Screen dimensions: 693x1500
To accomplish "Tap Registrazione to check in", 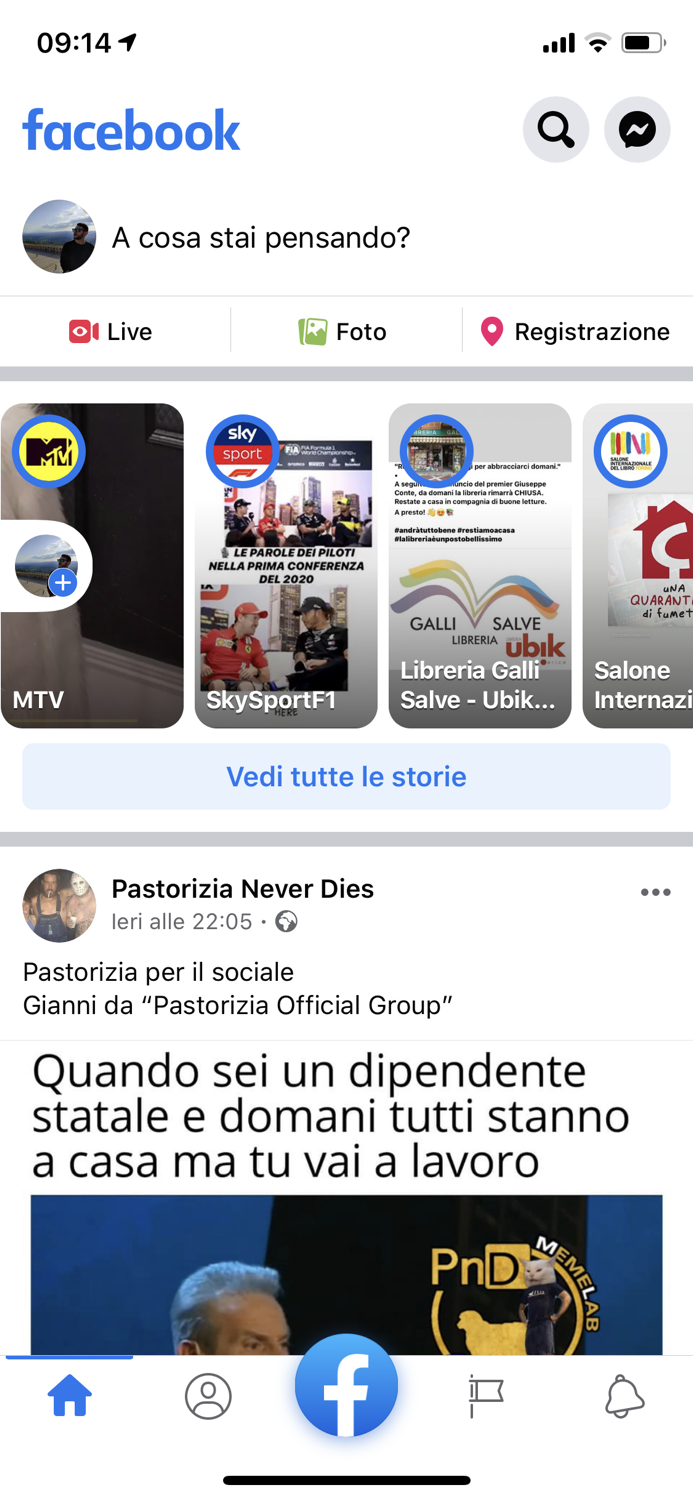I will [x=575, y=332].
